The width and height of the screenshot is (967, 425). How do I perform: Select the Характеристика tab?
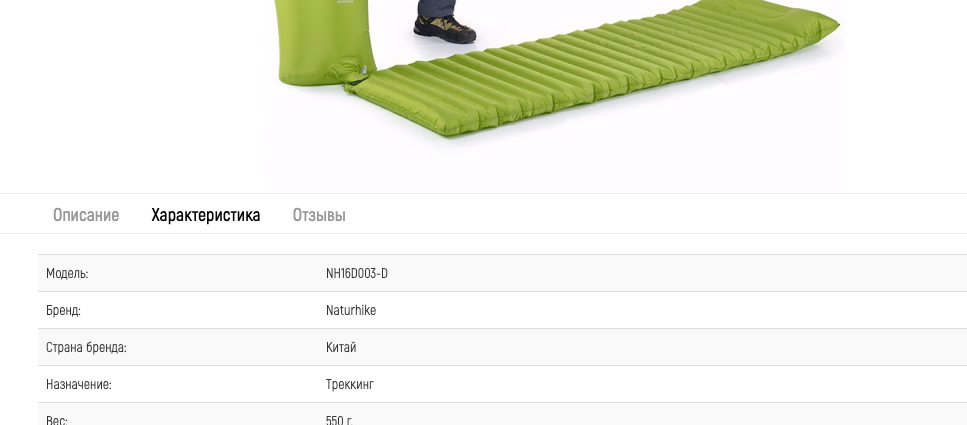coord(206,215)
